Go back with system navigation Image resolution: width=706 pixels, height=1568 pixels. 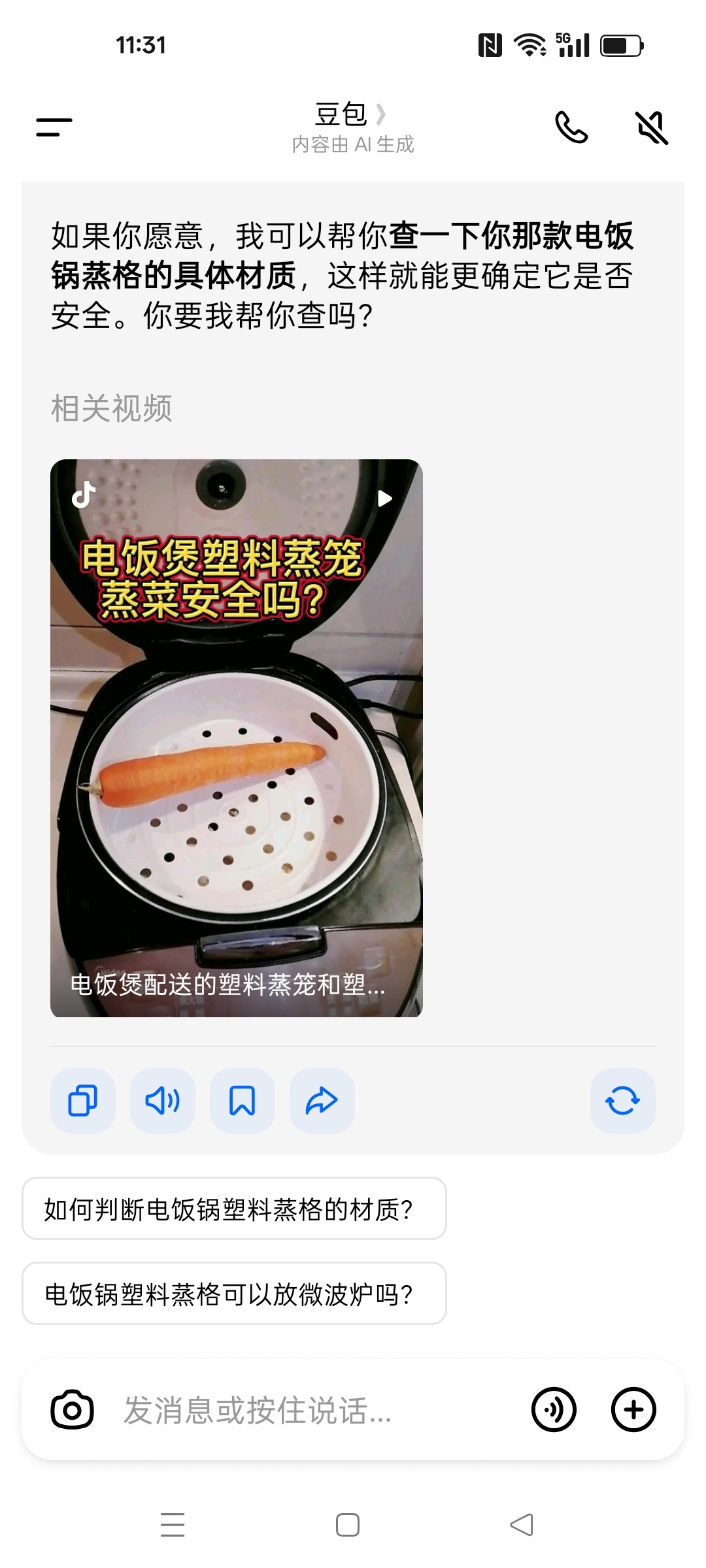(522, 1524)
